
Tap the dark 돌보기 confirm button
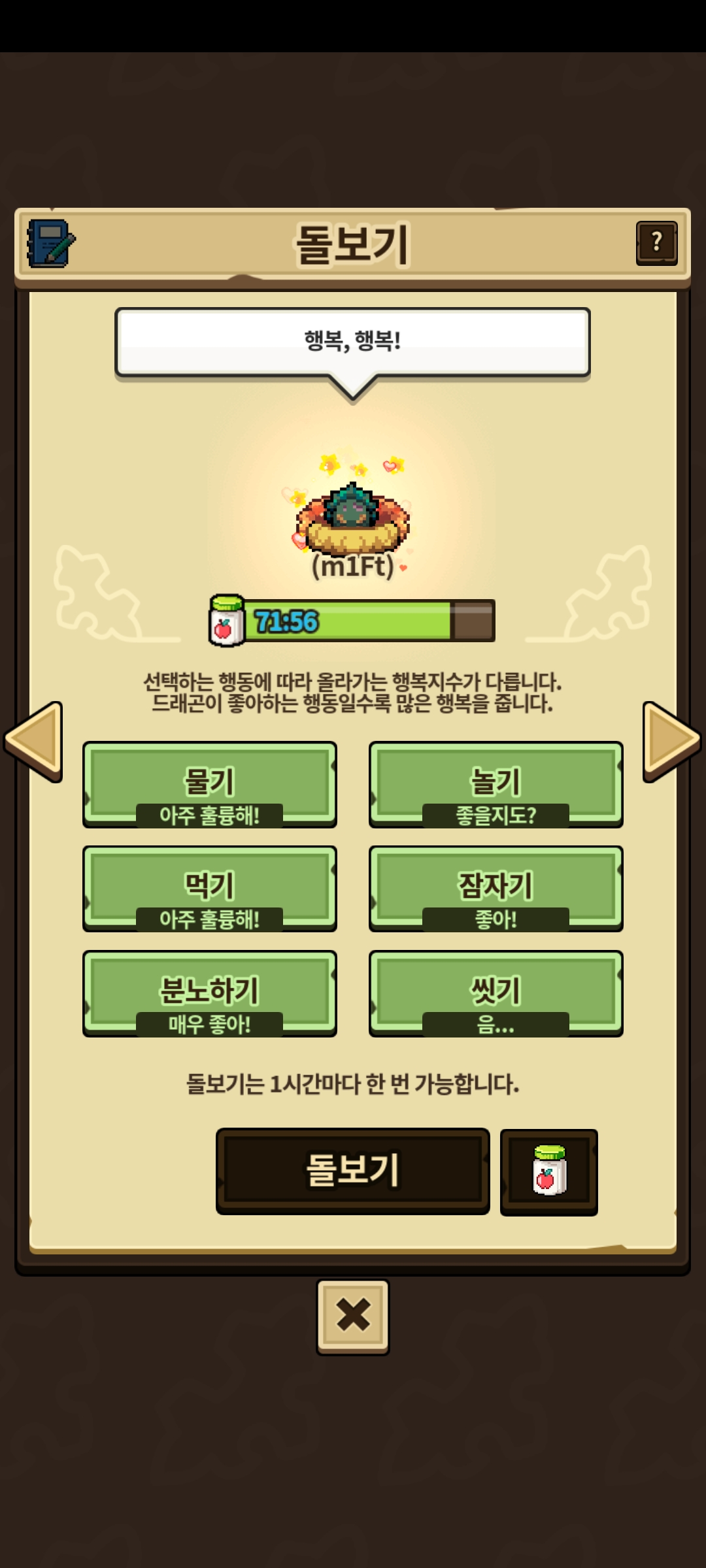(353, 1171)
